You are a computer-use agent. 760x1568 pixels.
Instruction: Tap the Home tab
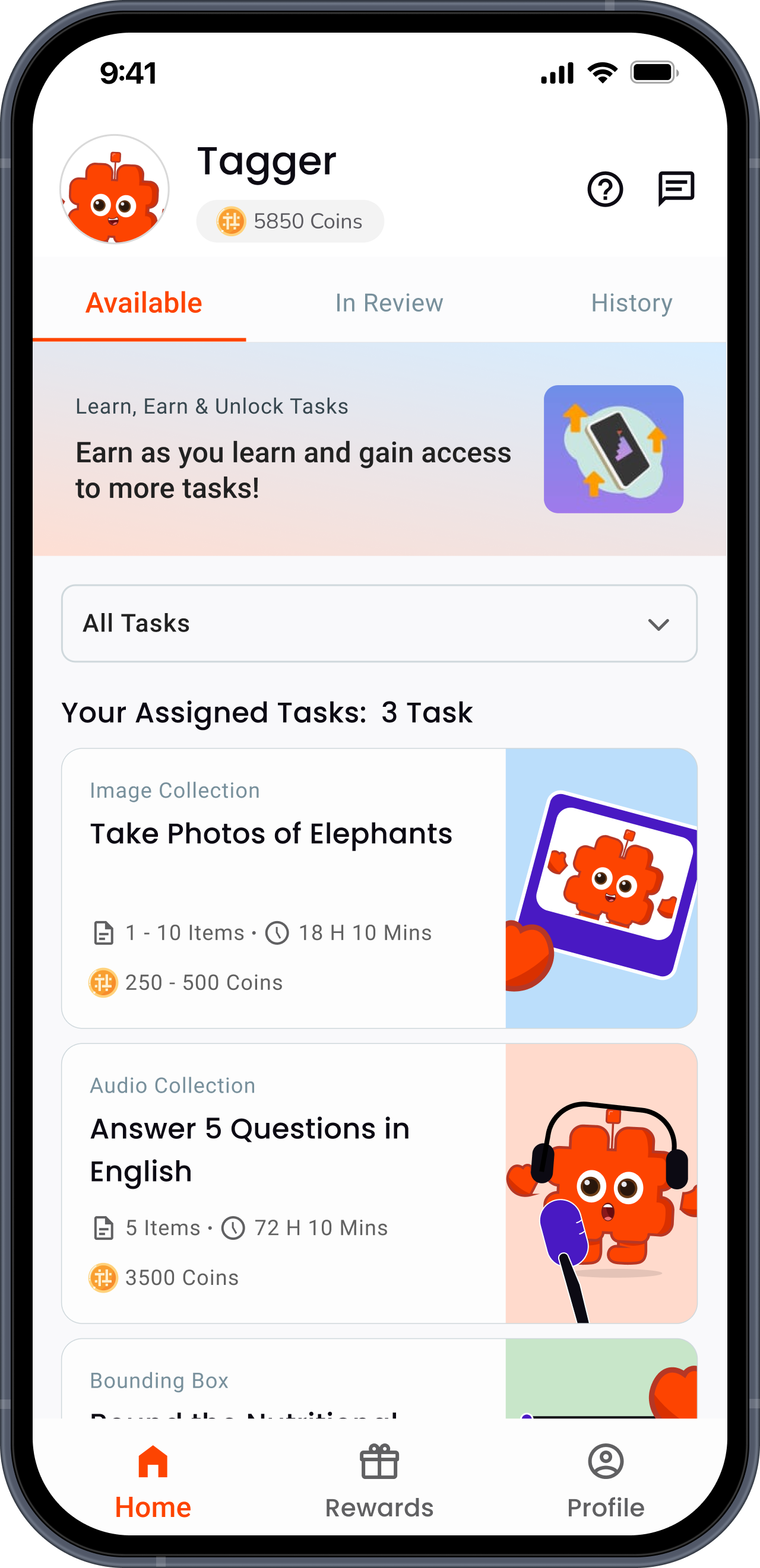click(x=153, y=1480)
